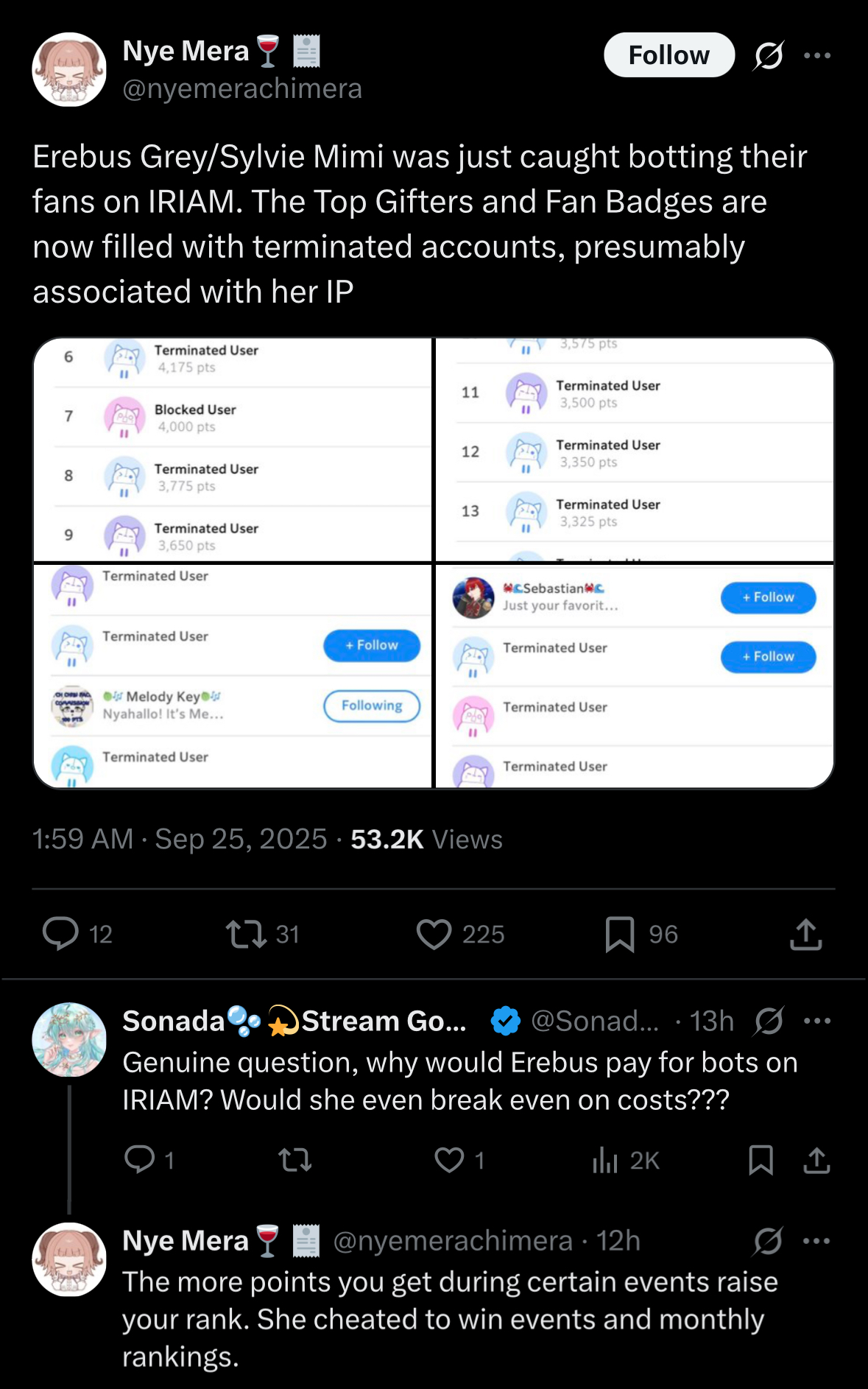Open overflow menu on Sonada's reply
This screenshot has height=1389, width=868.
[817, 1021]
